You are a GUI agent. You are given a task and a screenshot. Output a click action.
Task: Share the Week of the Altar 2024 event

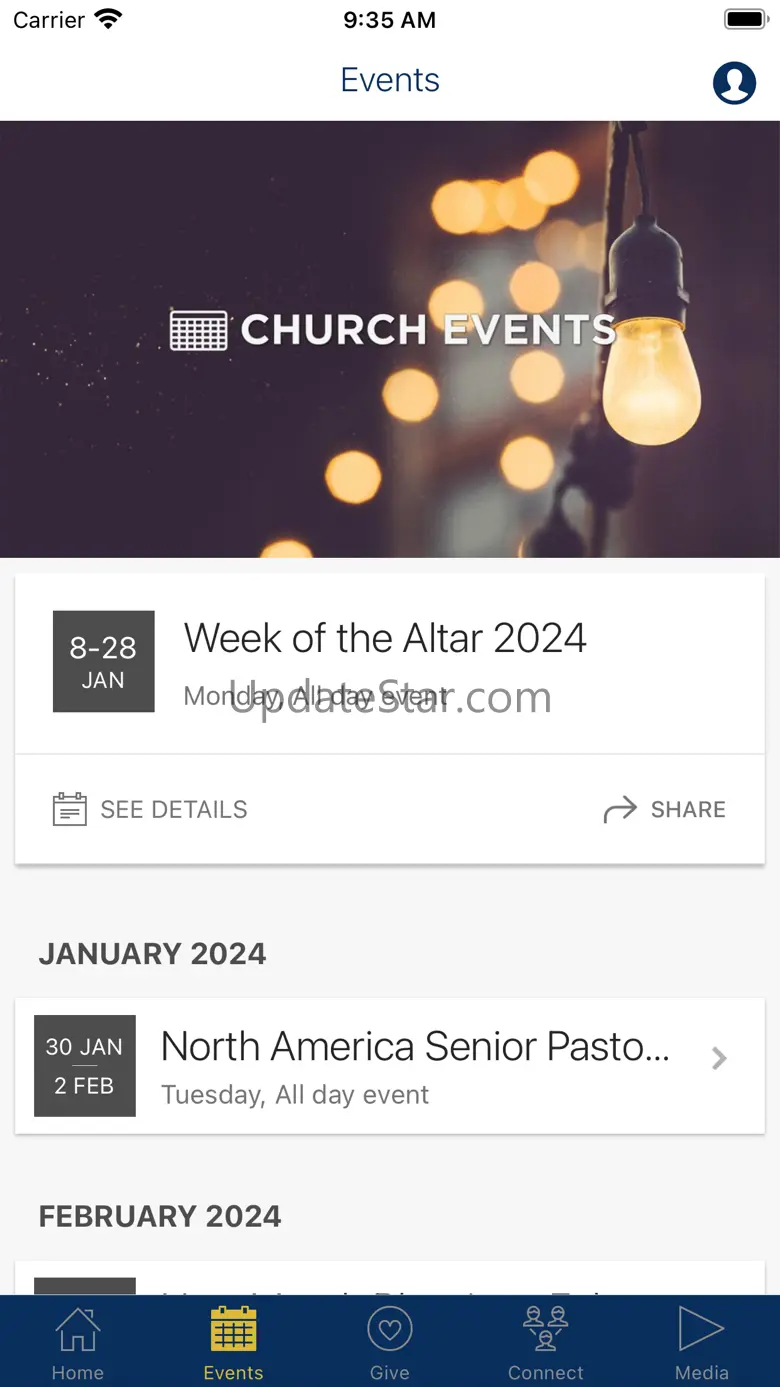[665, 809]
